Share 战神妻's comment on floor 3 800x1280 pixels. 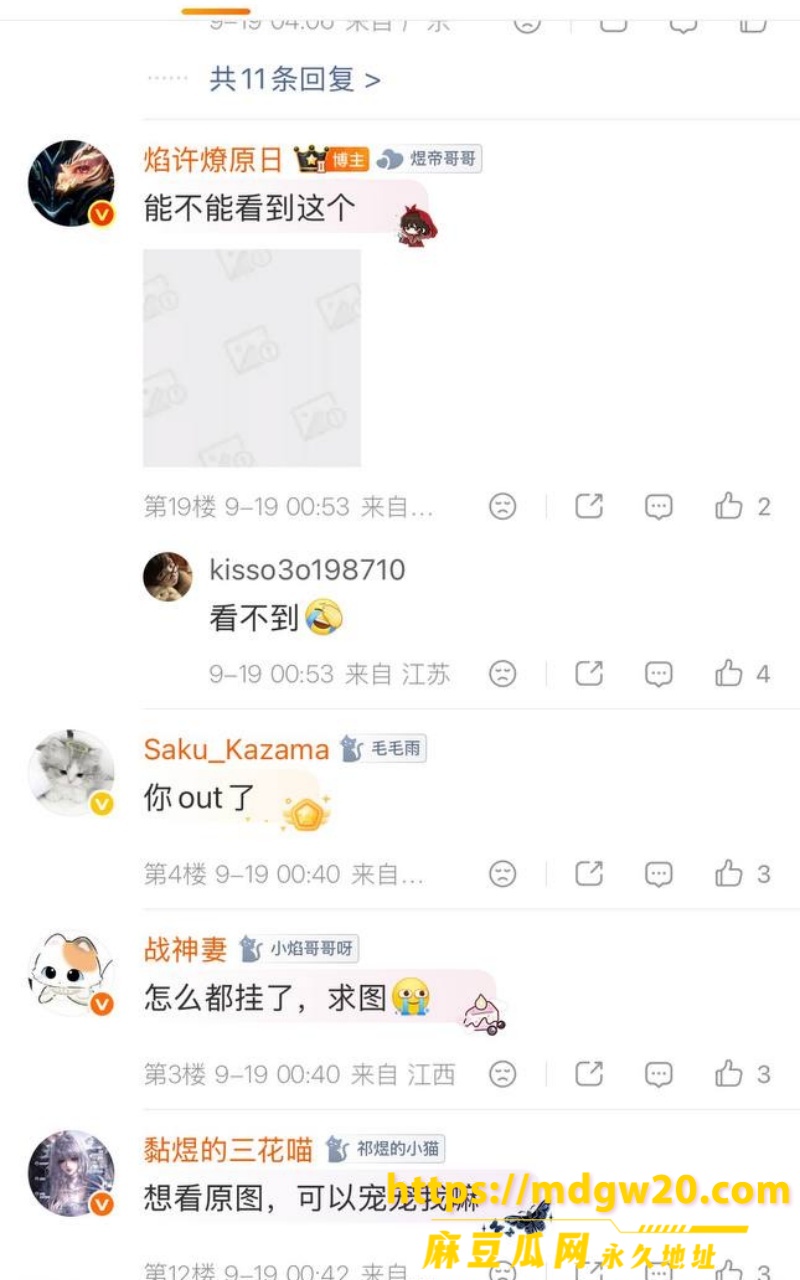click(589, 1074)
